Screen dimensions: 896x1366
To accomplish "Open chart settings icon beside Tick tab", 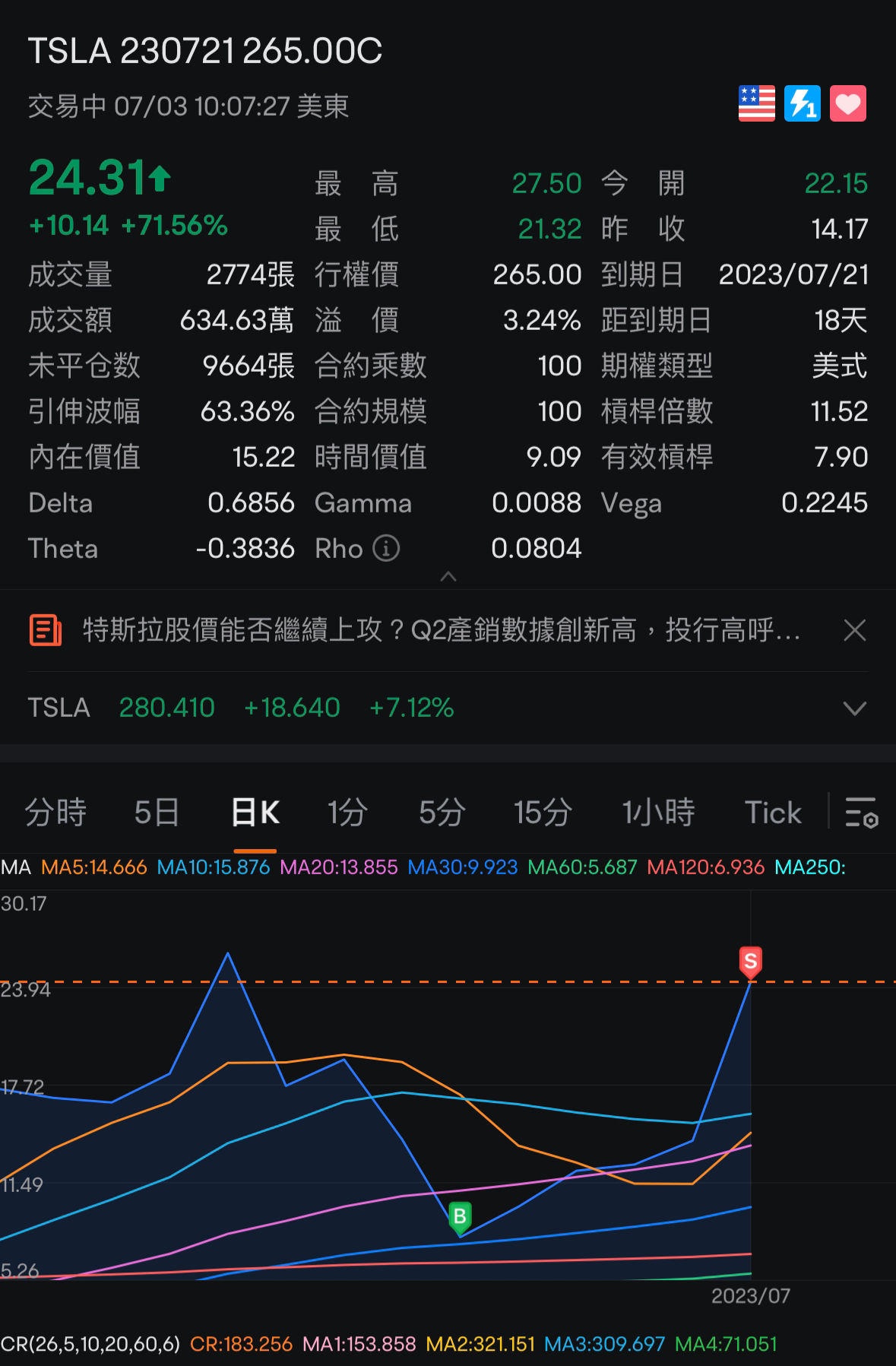I will (863, 813).
